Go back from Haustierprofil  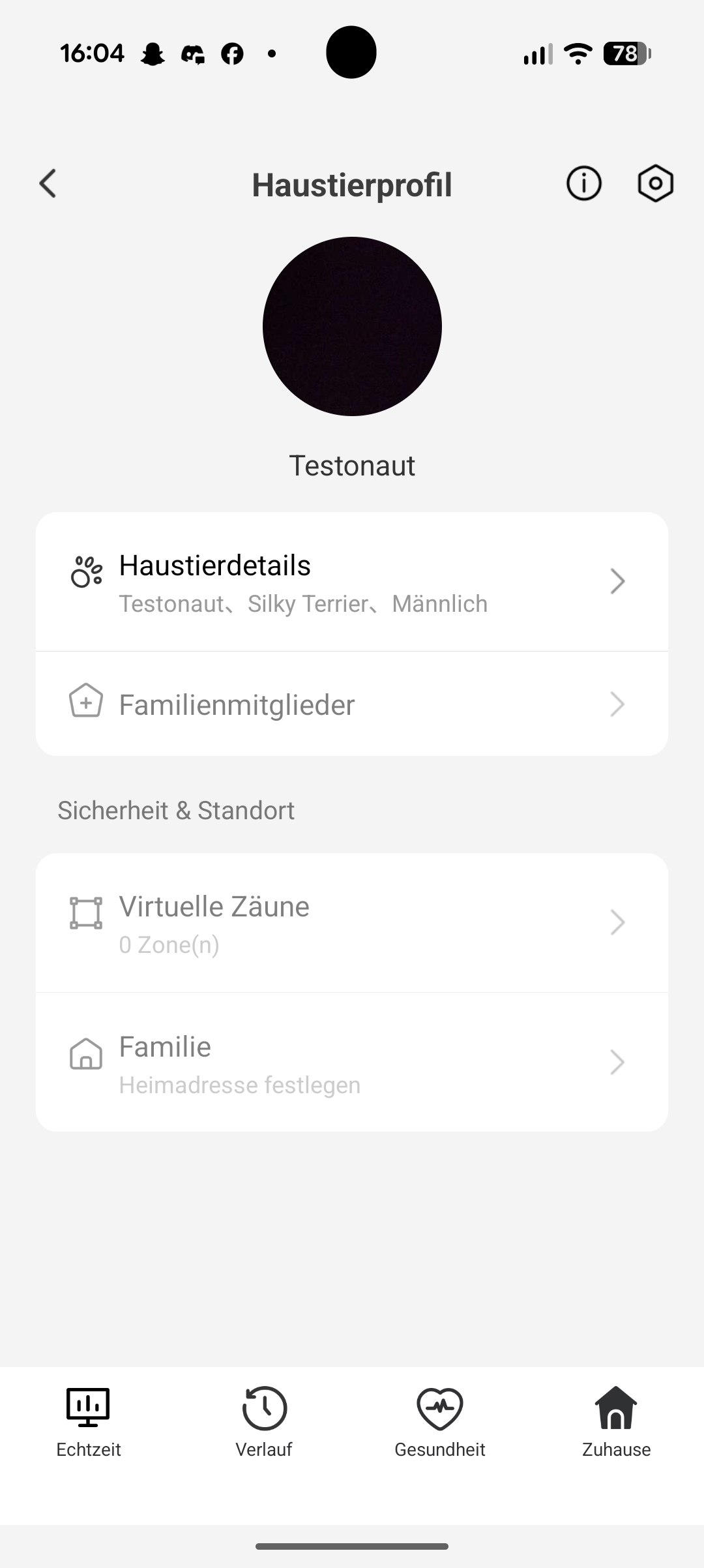[48, 183]
